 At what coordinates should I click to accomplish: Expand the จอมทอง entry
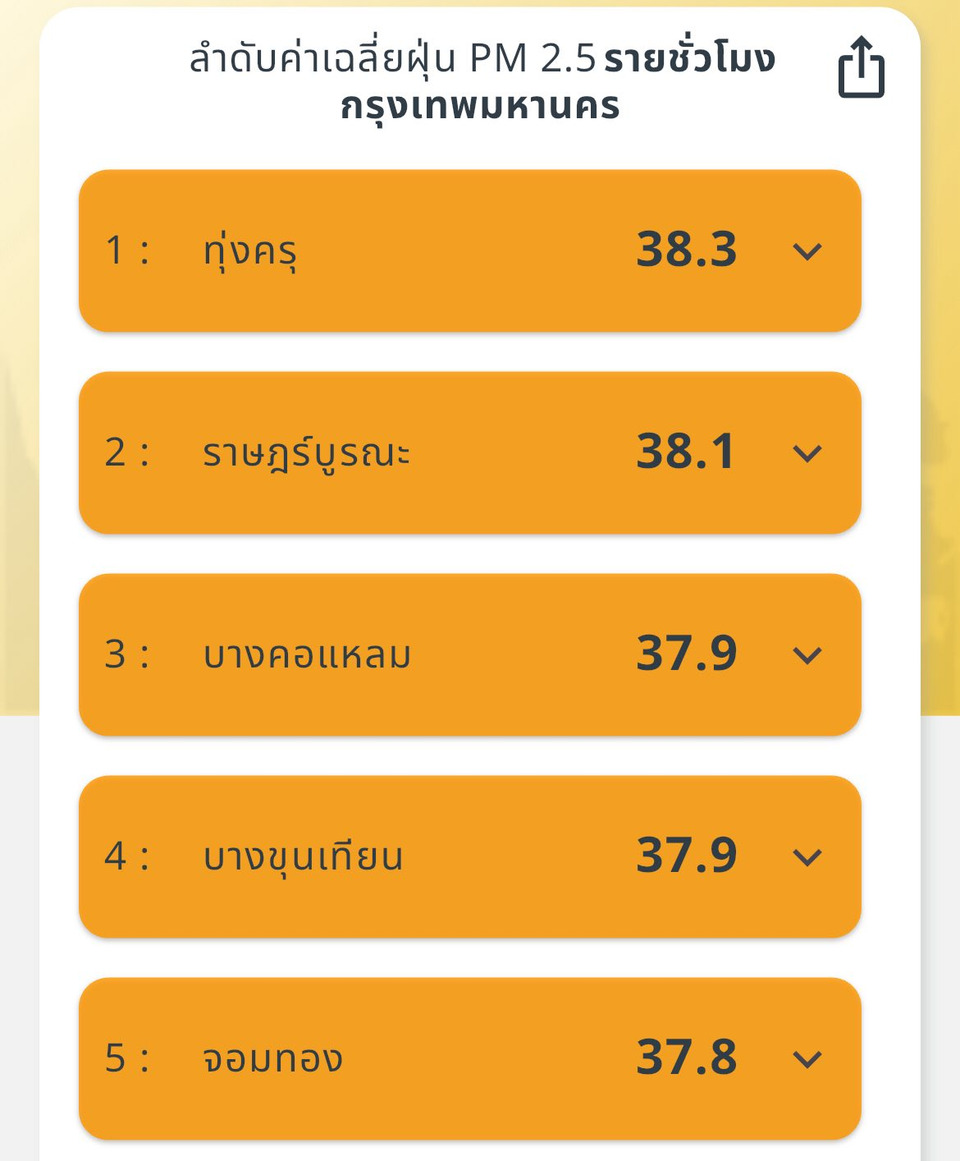point(807,1059)
